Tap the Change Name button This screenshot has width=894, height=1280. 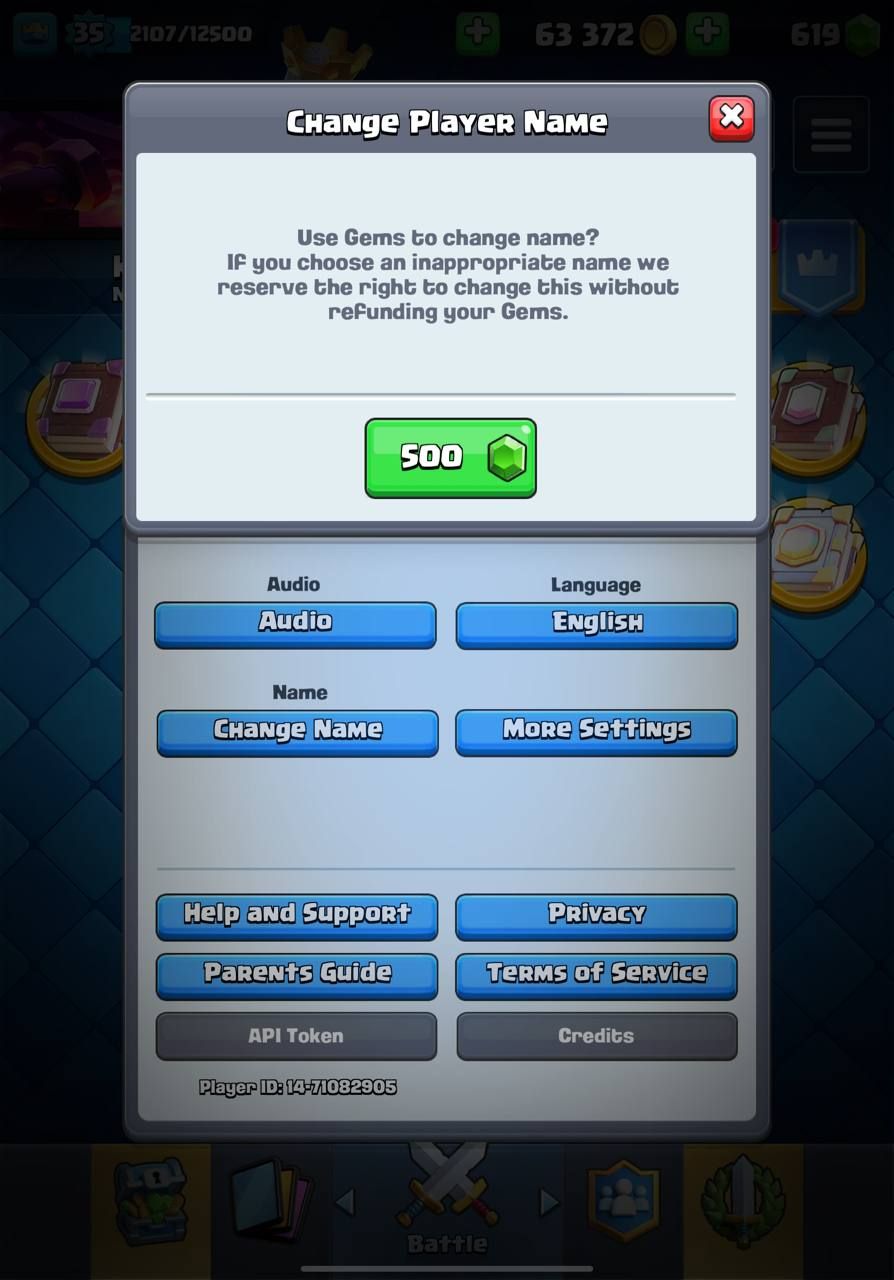297,732
